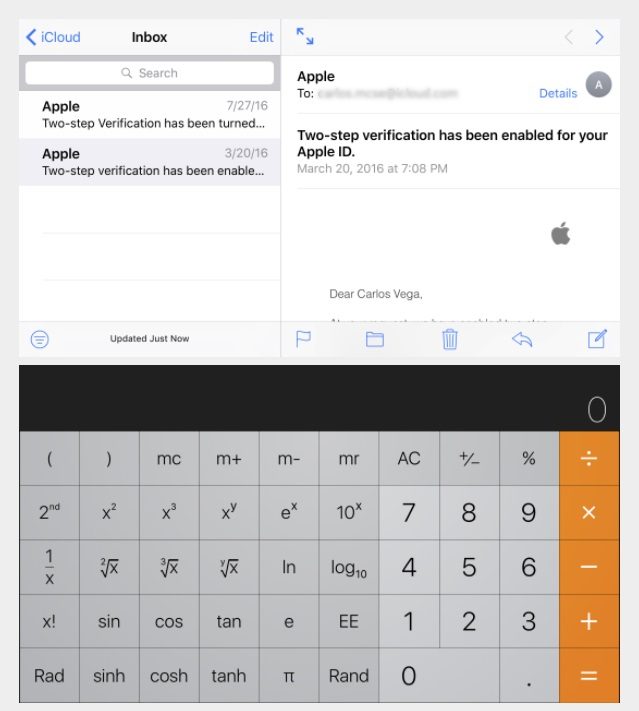Viewport: 639px width, 711px height.
Task: Tap the sin function key
Action: [109, 621]
